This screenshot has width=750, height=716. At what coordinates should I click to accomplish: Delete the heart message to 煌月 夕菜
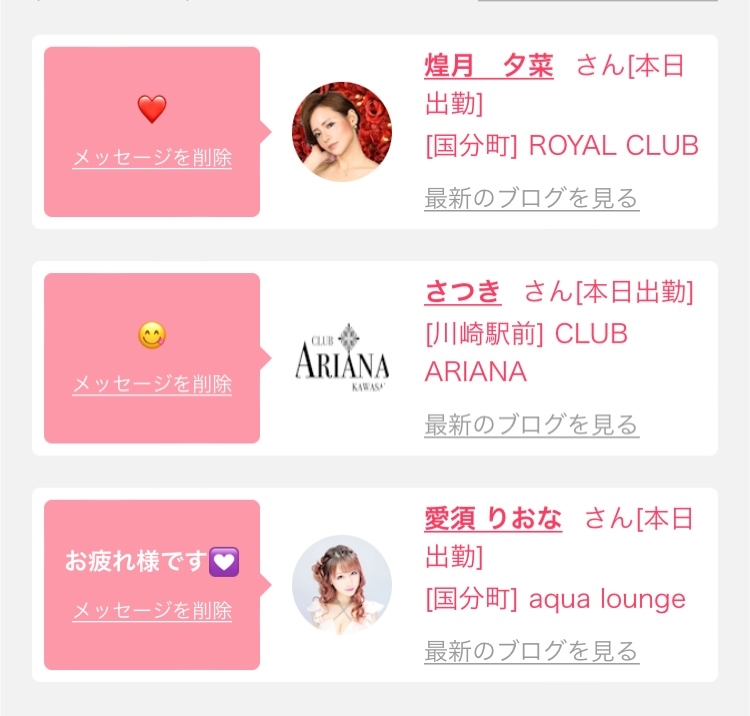tap(152, 158)
